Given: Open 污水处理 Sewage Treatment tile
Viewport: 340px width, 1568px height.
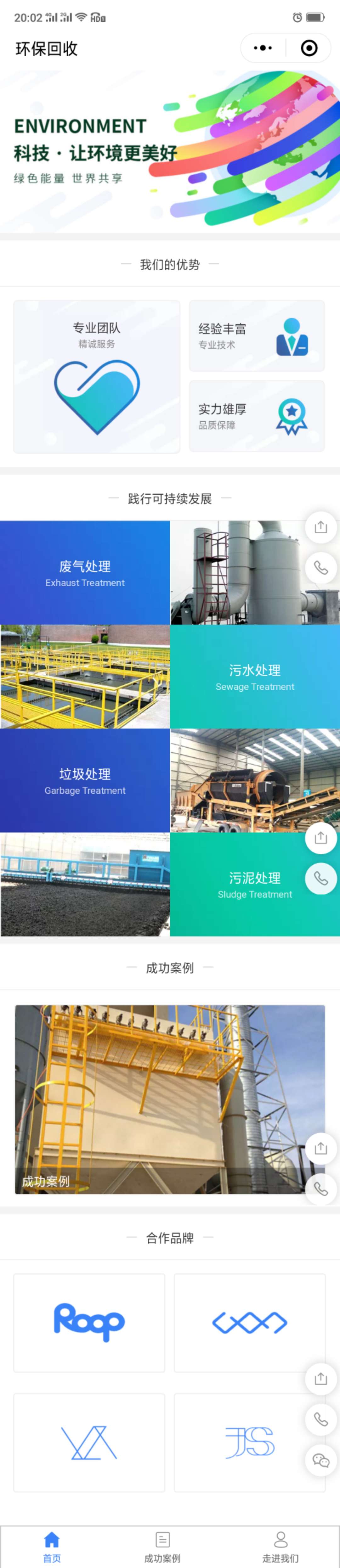Looking at the screenshot, I should (255, 677).
